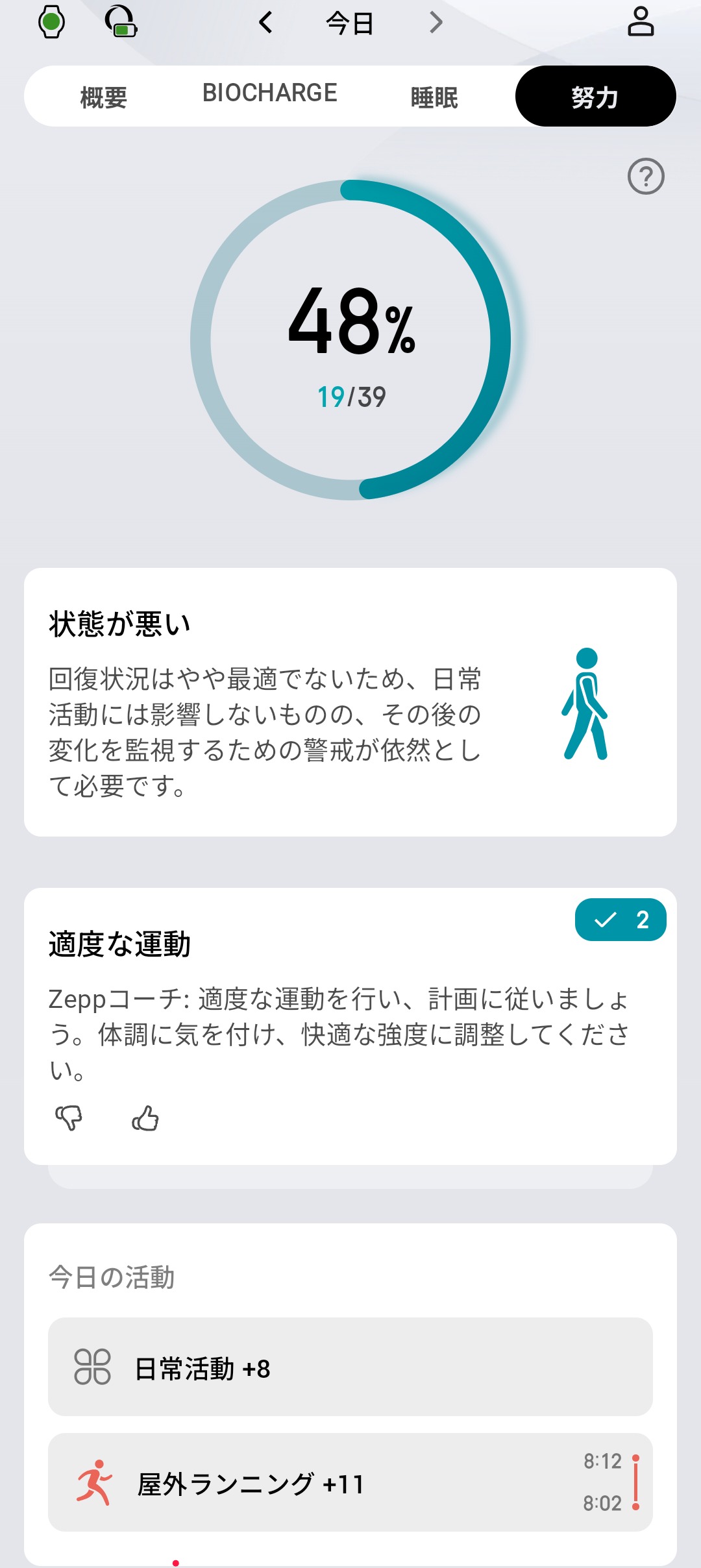Open the earbuds battery status icon
701x1568 pixels.
[x=121, y=22]
